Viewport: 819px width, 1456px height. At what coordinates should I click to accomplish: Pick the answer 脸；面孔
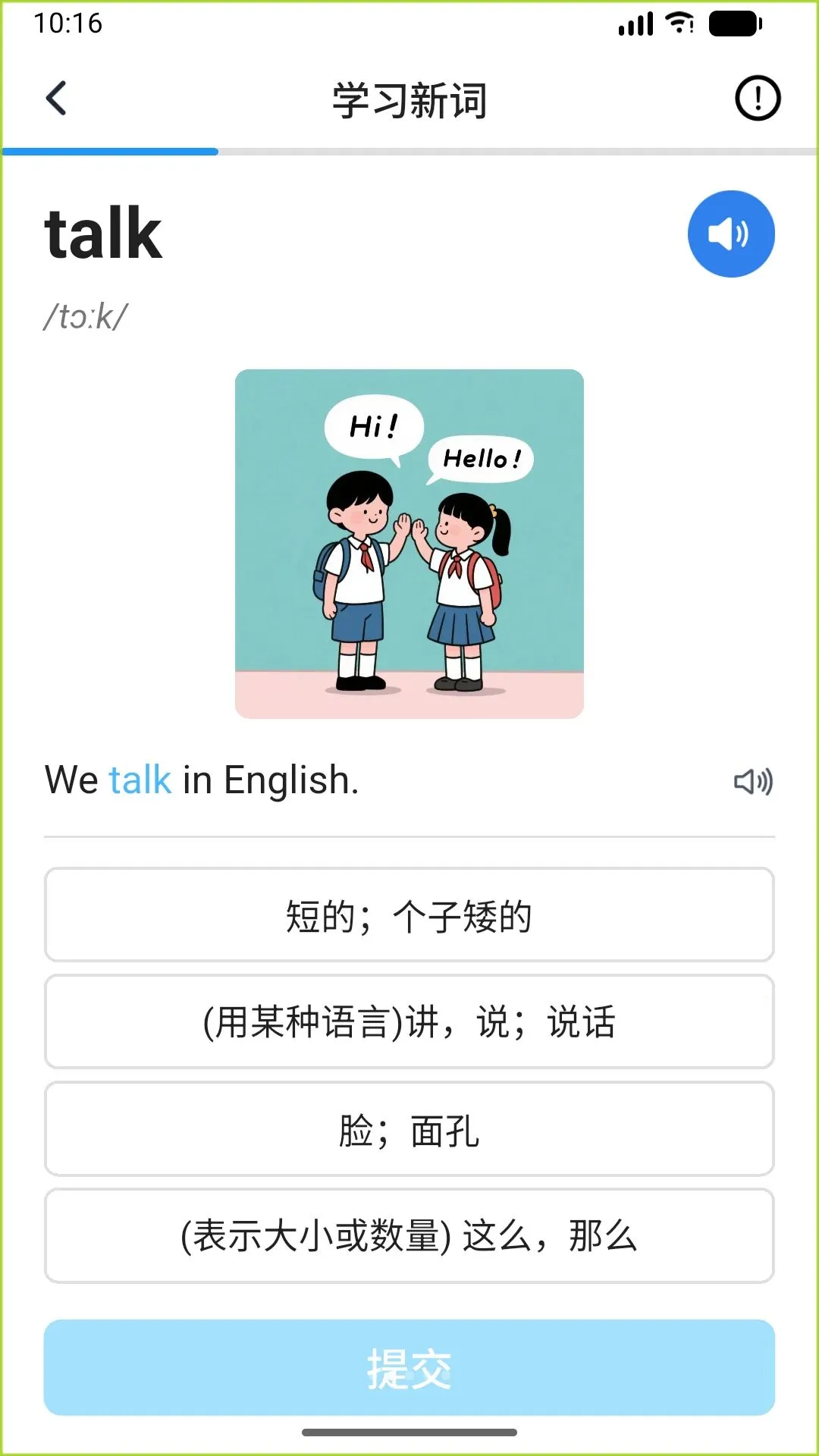tap(409, 1129)
